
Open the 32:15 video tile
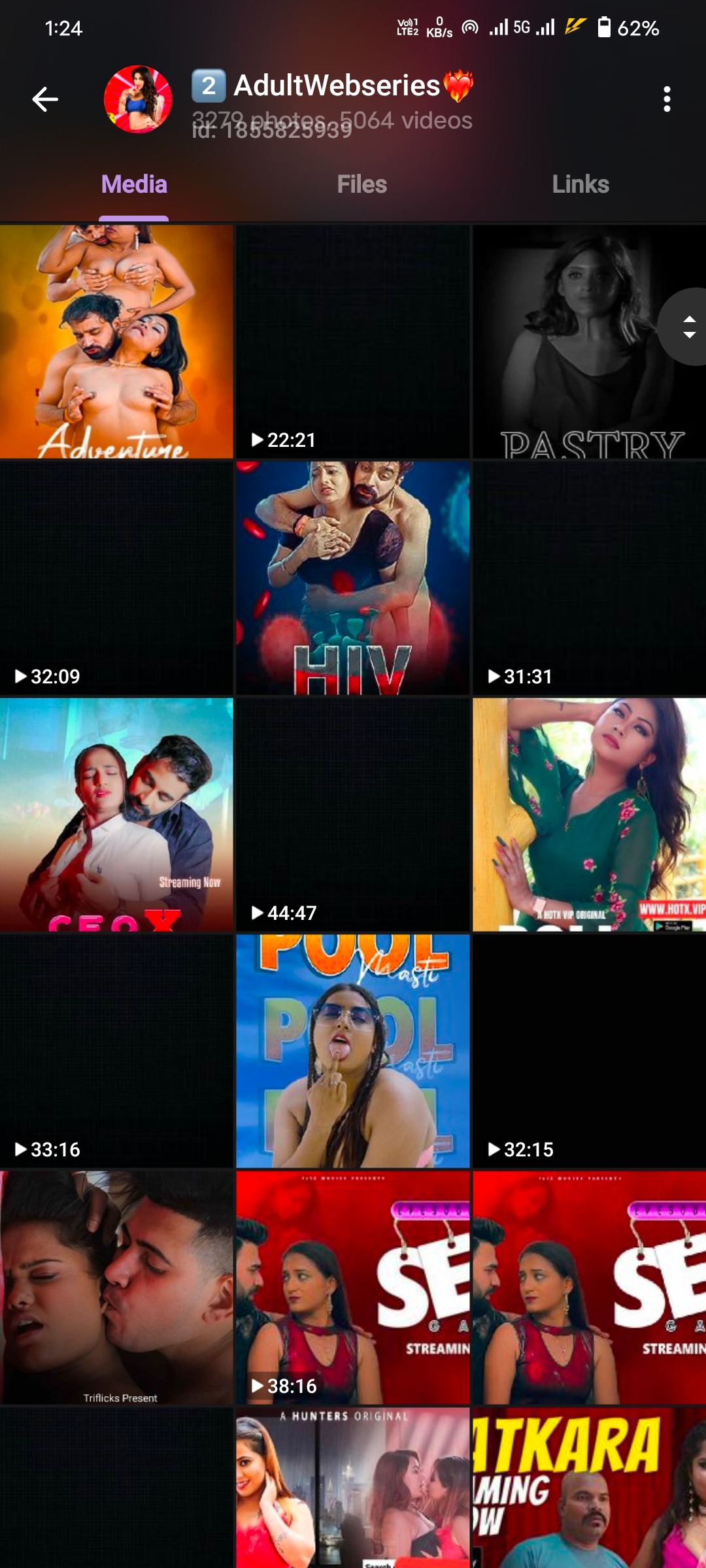click(x=588, y=1051)
